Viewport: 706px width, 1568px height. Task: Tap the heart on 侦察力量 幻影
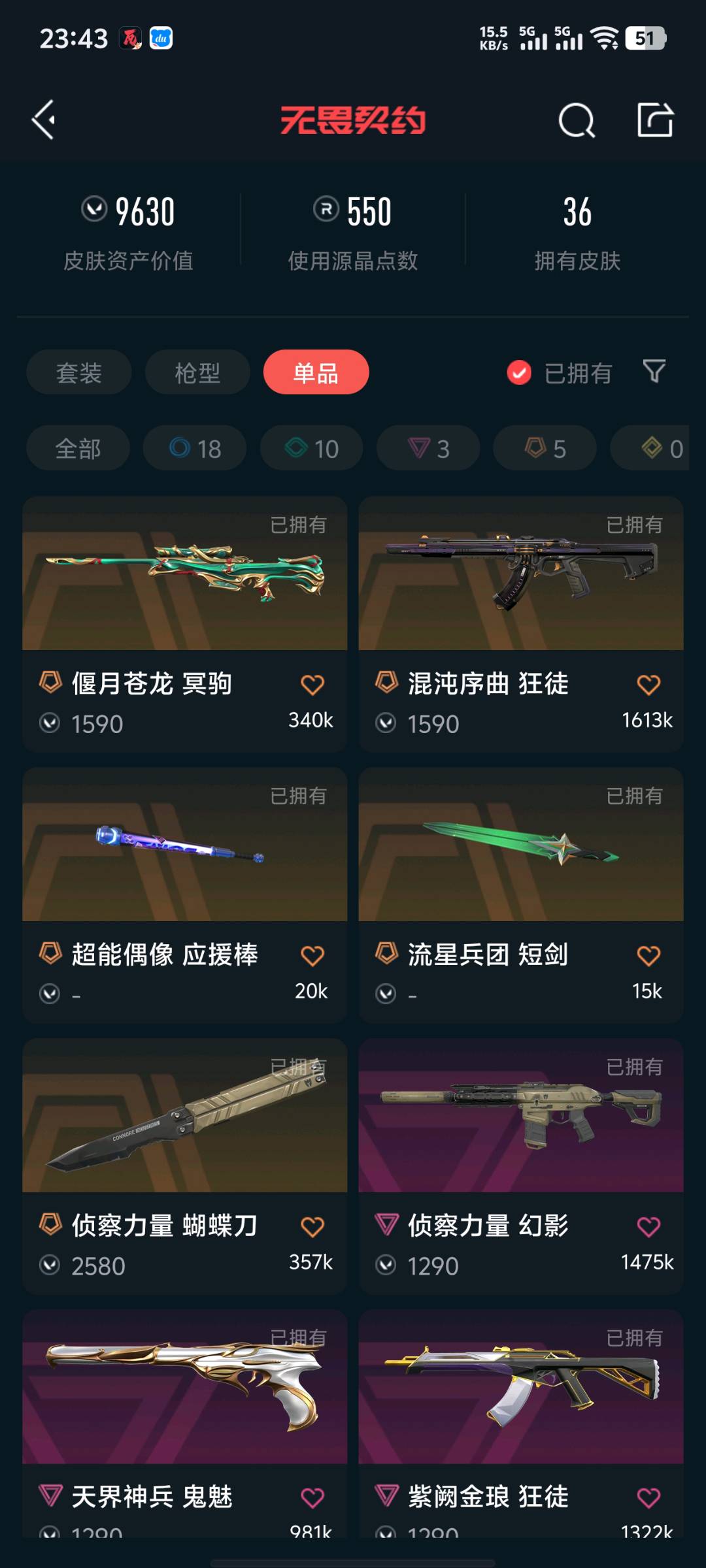(648, 1227)
